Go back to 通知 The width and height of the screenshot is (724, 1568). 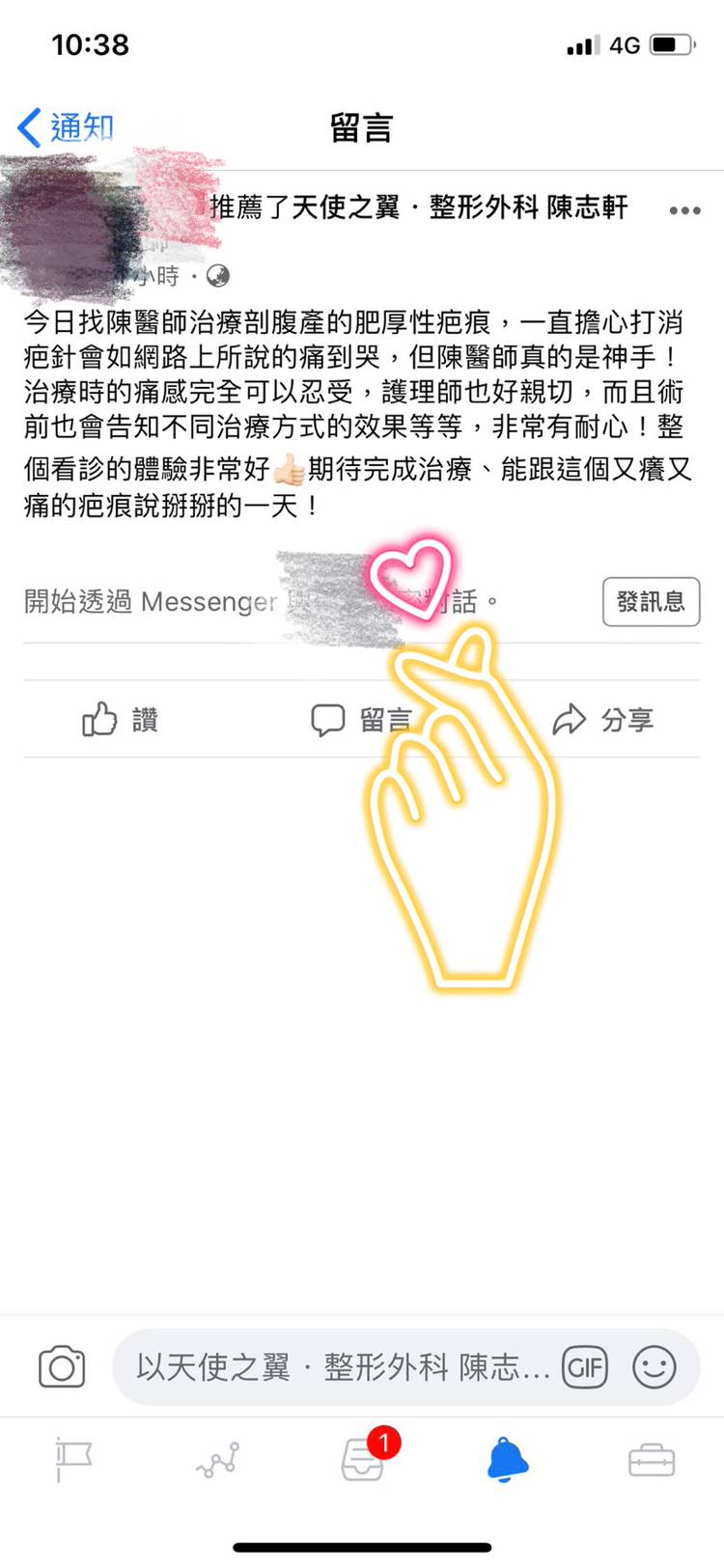[66, 127]
